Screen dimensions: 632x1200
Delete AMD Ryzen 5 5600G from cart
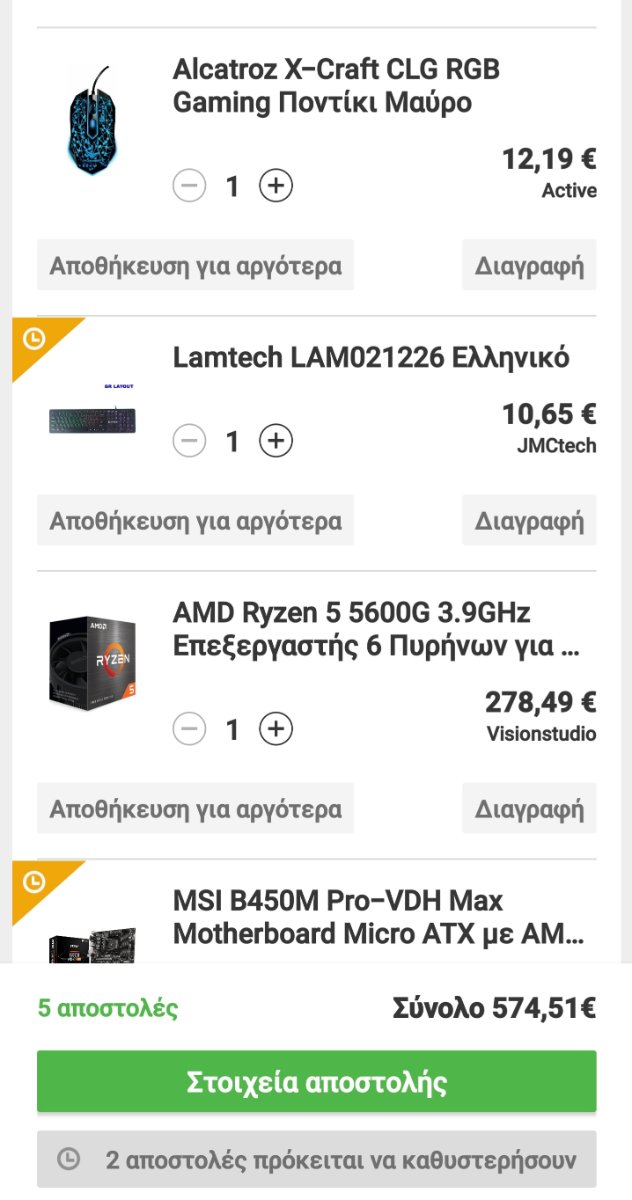click(x=529, y=808)
